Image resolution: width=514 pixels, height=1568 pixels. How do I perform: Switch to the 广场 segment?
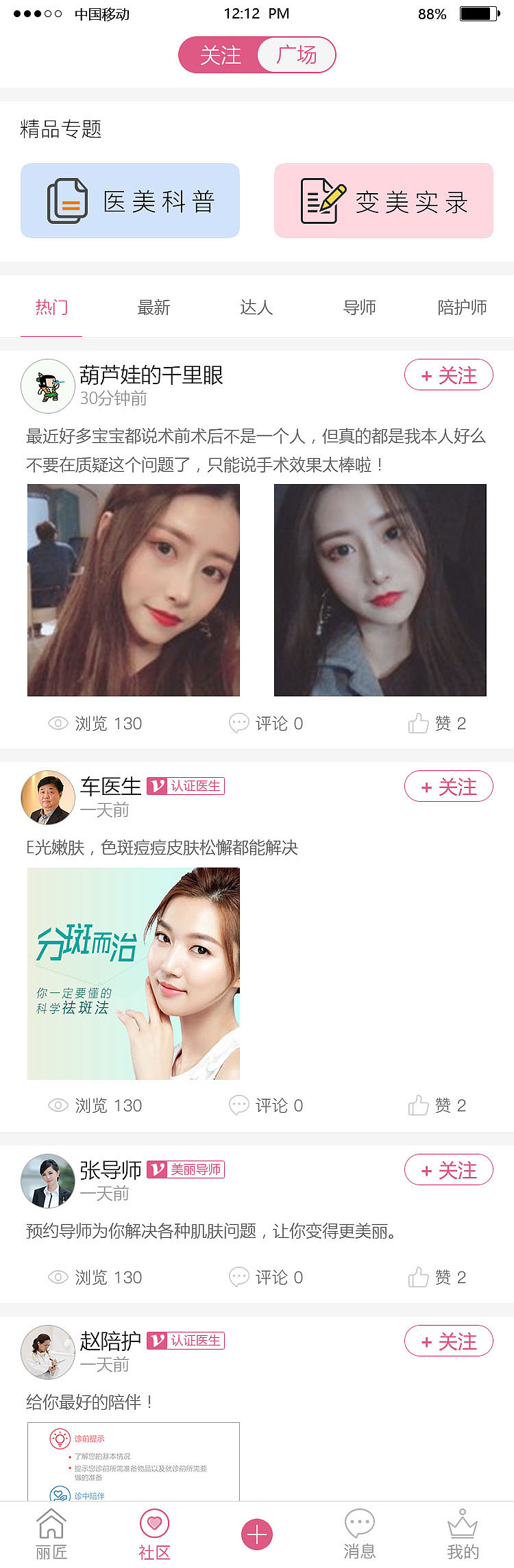coord(296,55)
